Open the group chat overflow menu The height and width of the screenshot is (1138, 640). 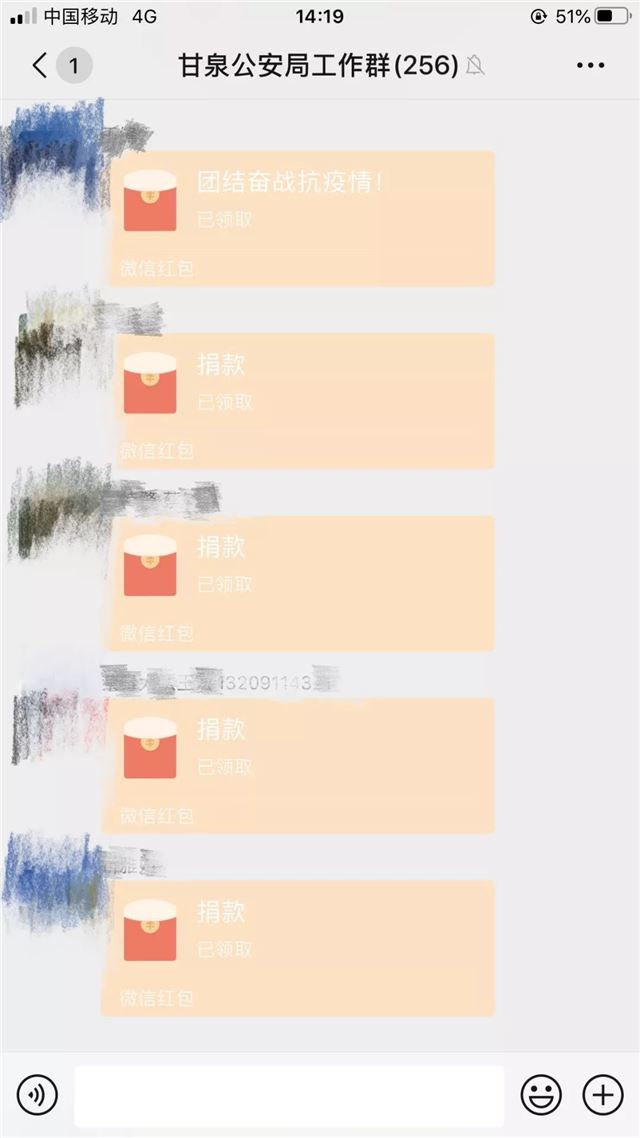(x=590, y=66)
